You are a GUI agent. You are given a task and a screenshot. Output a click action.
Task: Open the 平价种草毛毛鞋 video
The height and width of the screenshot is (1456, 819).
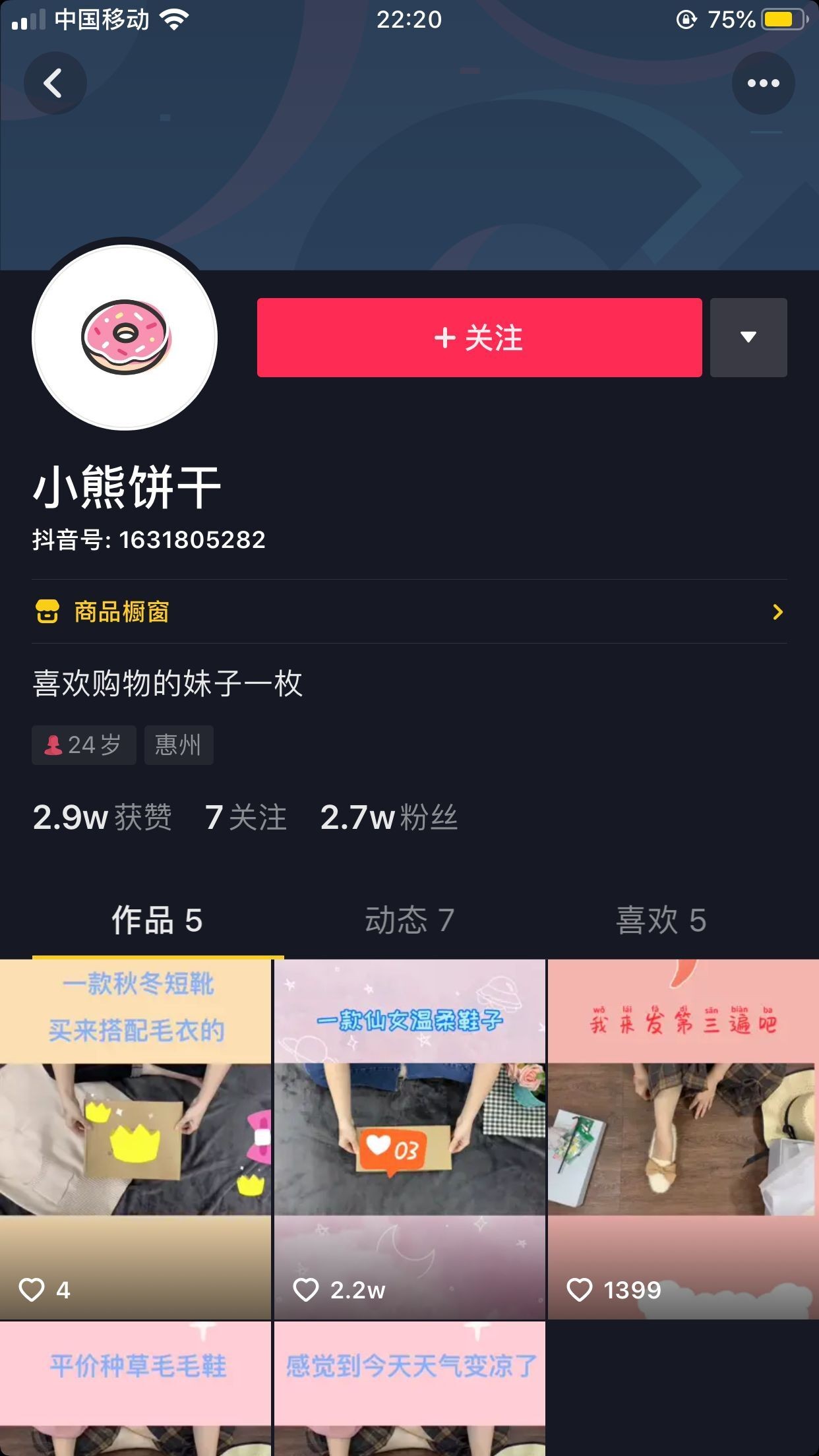pos(135,1389)
